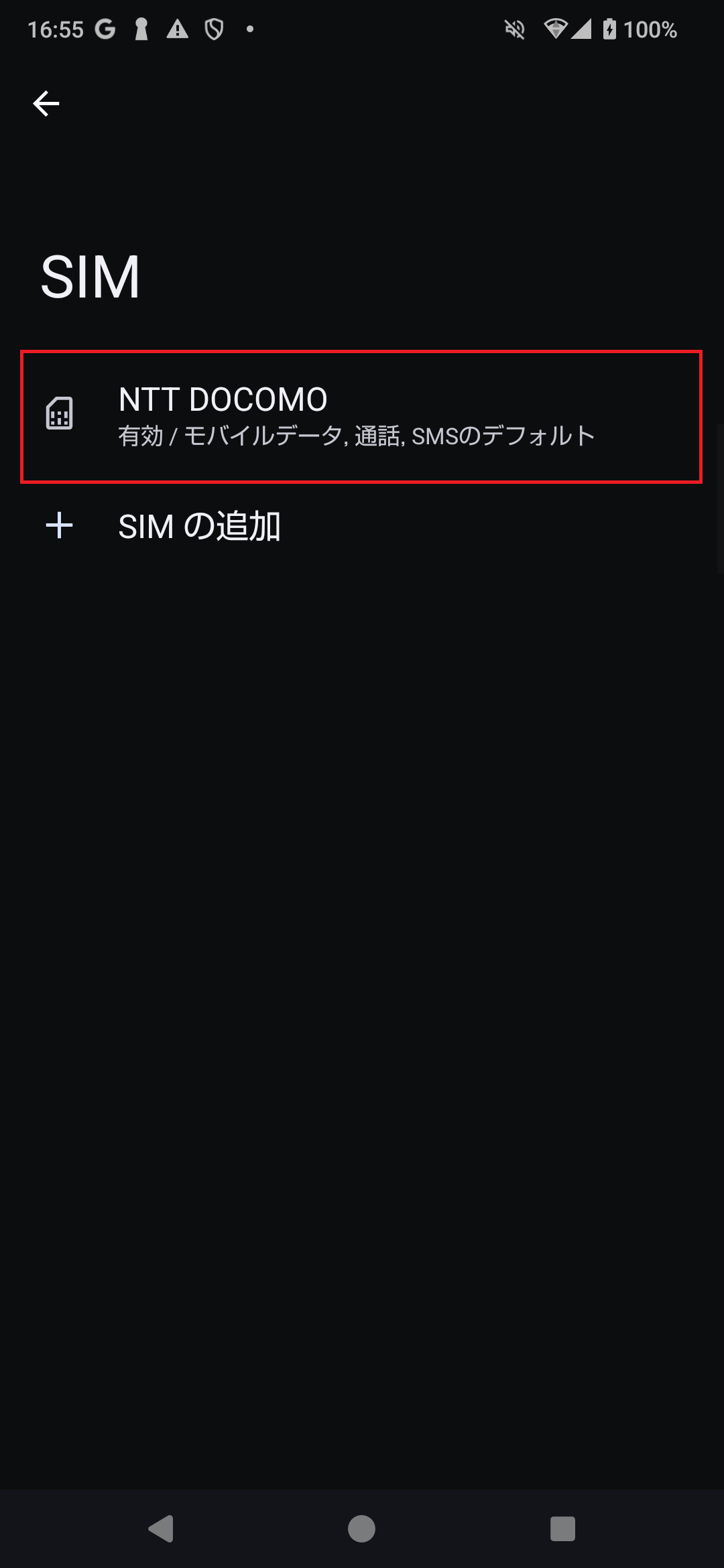Tap the muted sound icon in status bar
This screenshot has height=1568, width=724.
coord(513,28)
